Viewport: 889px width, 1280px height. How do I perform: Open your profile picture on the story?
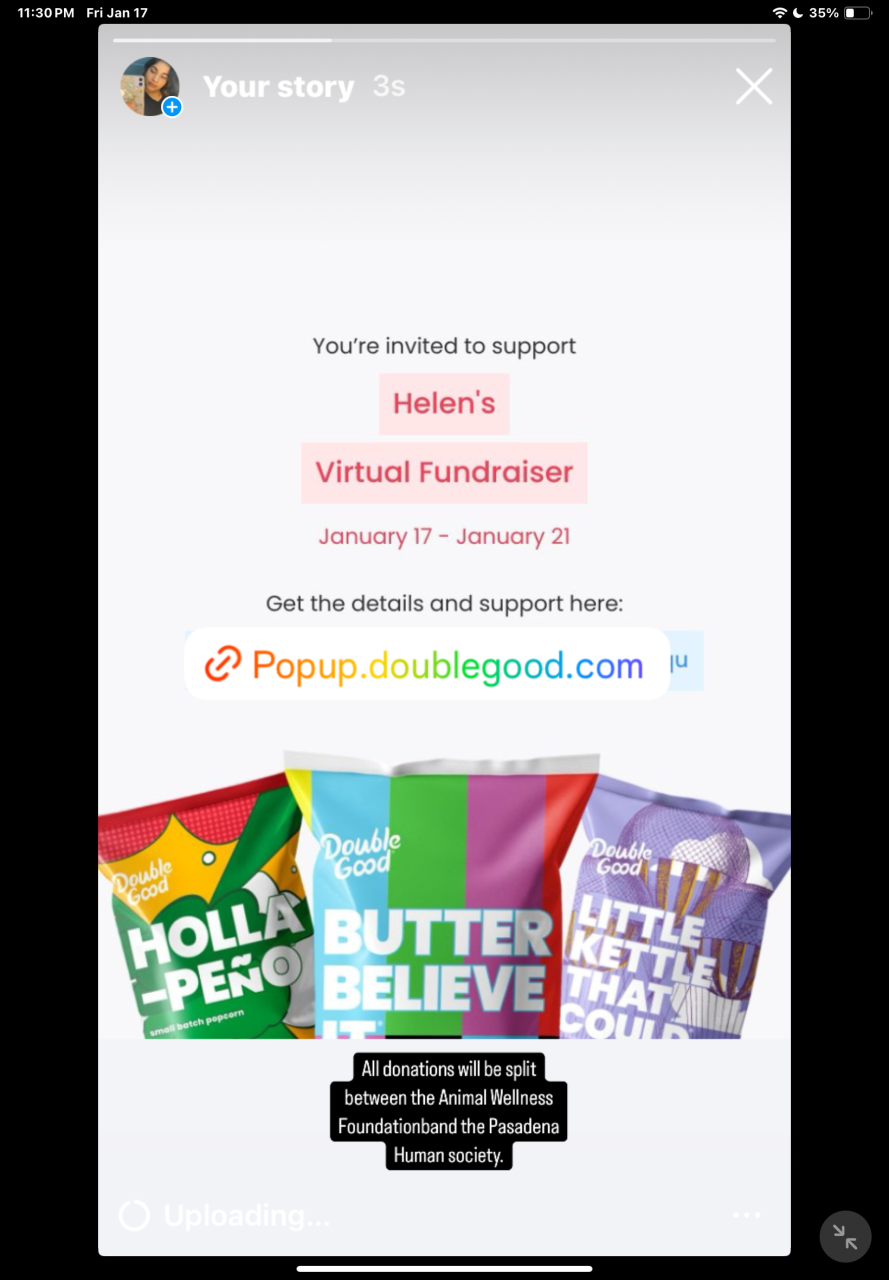[x=150, y=86]
